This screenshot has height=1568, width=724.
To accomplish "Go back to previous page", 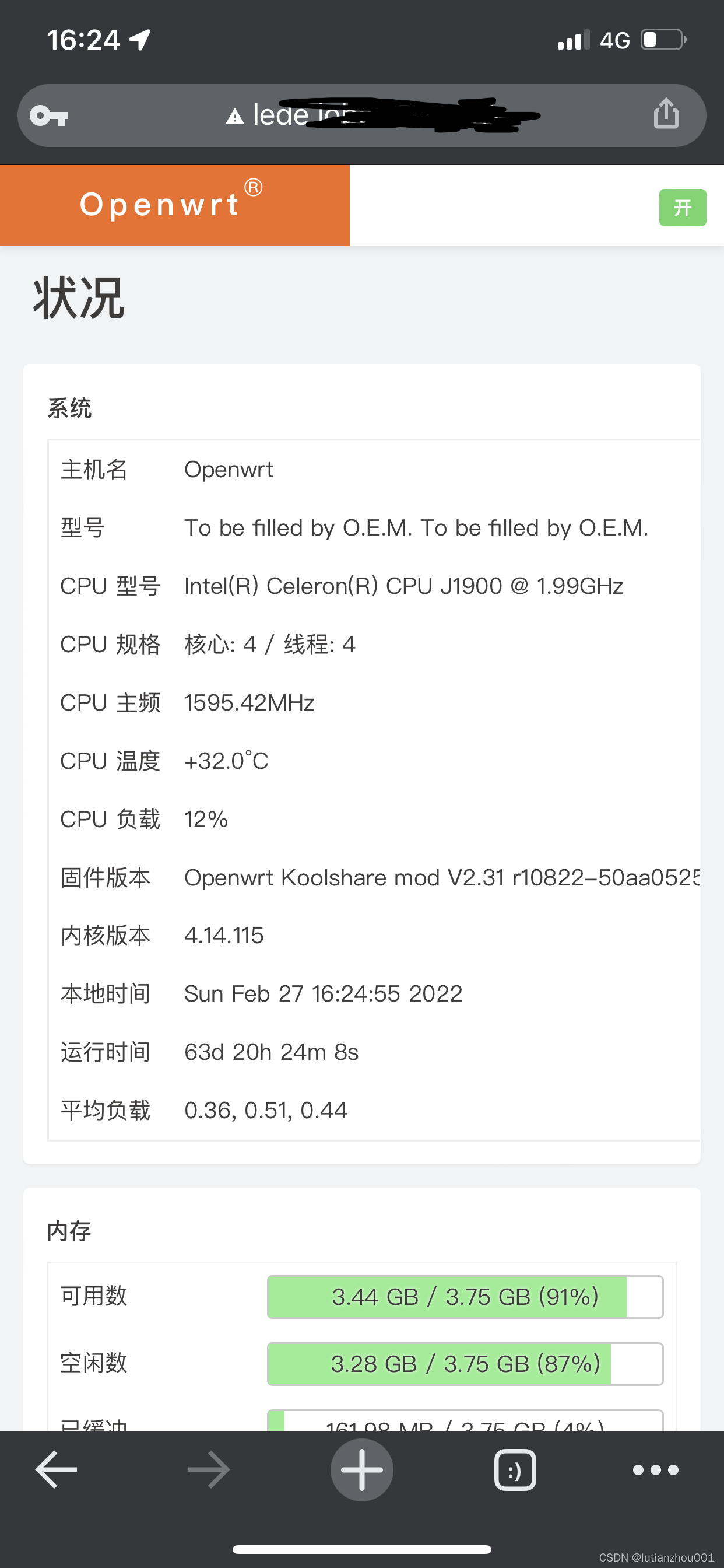I will [x=56, y=1469].
